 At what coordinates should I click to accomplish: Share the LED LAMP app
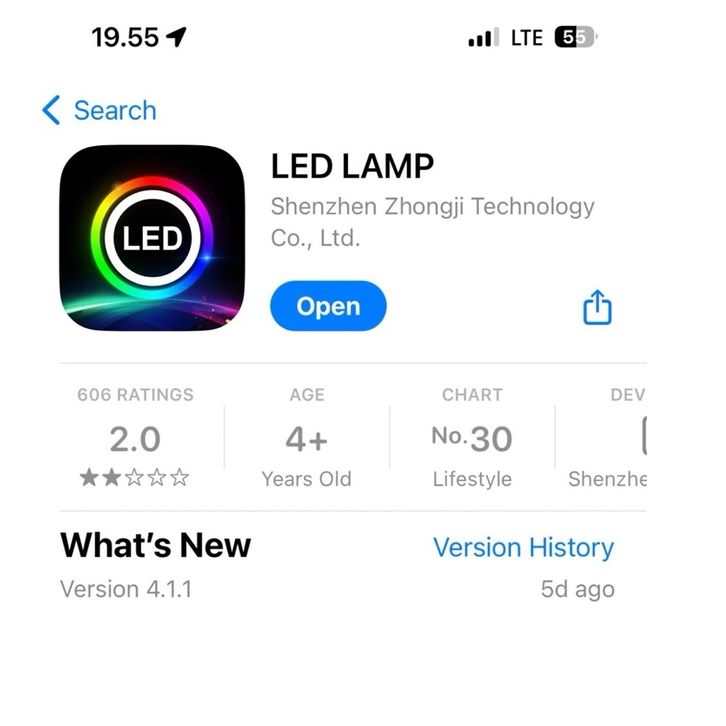[597, 307]
